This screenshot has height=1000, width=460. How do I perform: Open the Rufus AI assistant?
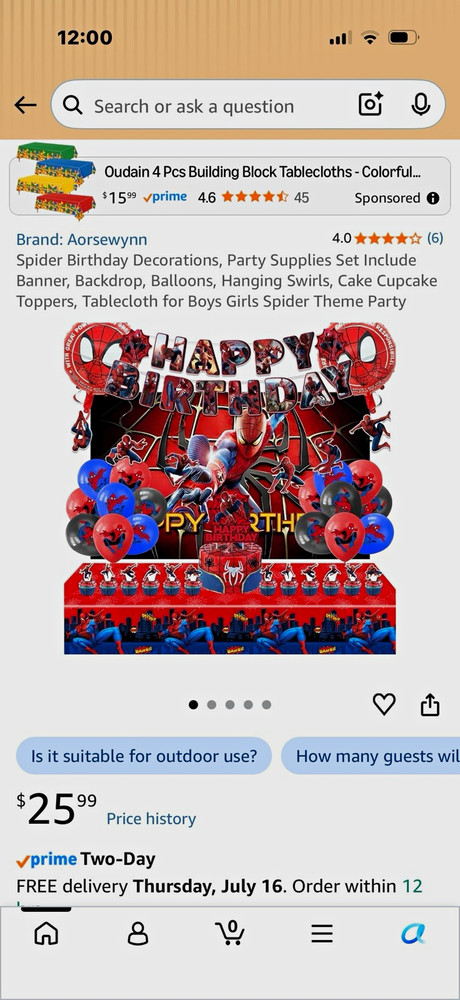(x=413, y=934)
